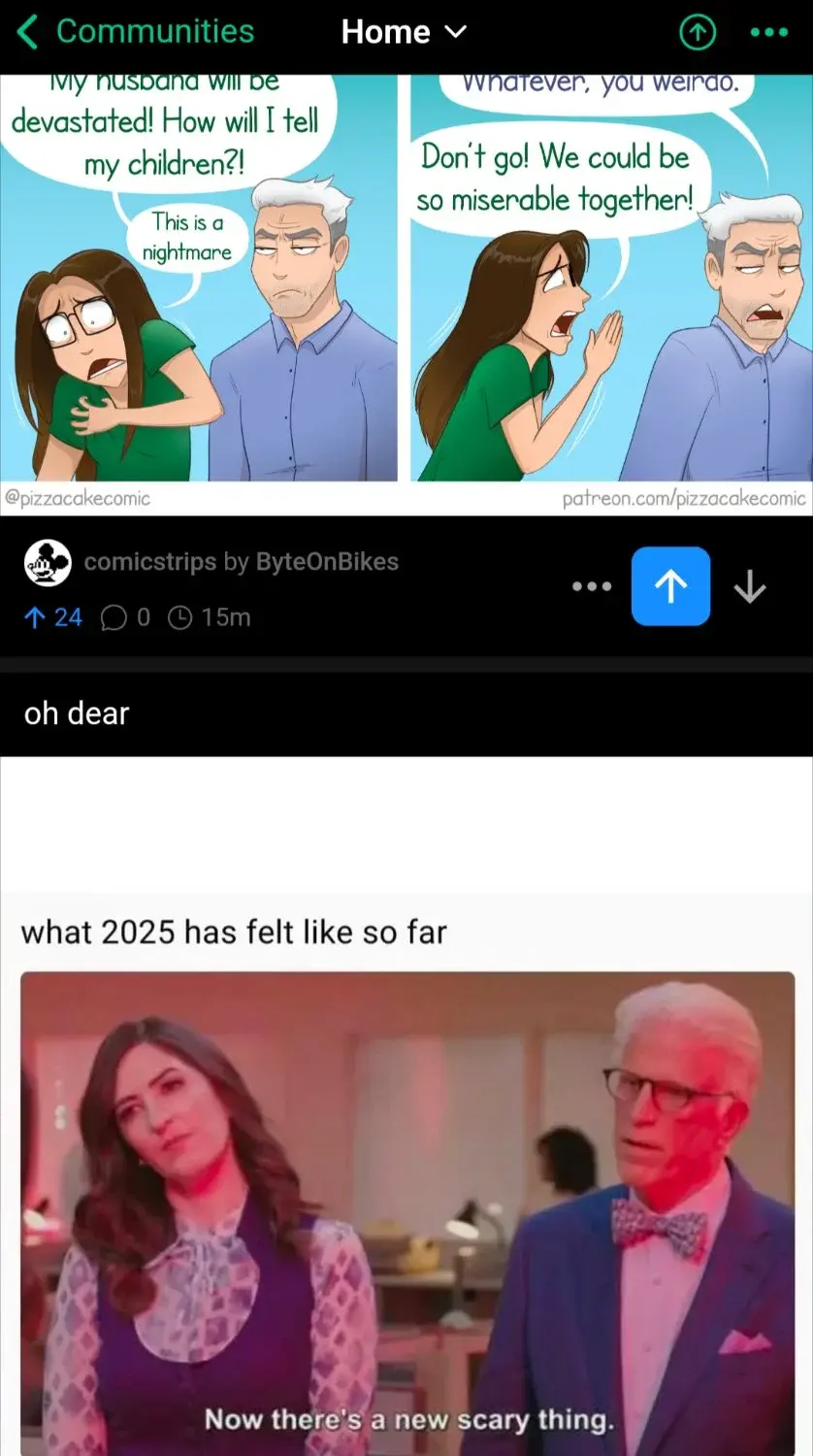Open the Home feed dropdown
The height and width of the screenshot is (1456, 813).
click(404, 32)
